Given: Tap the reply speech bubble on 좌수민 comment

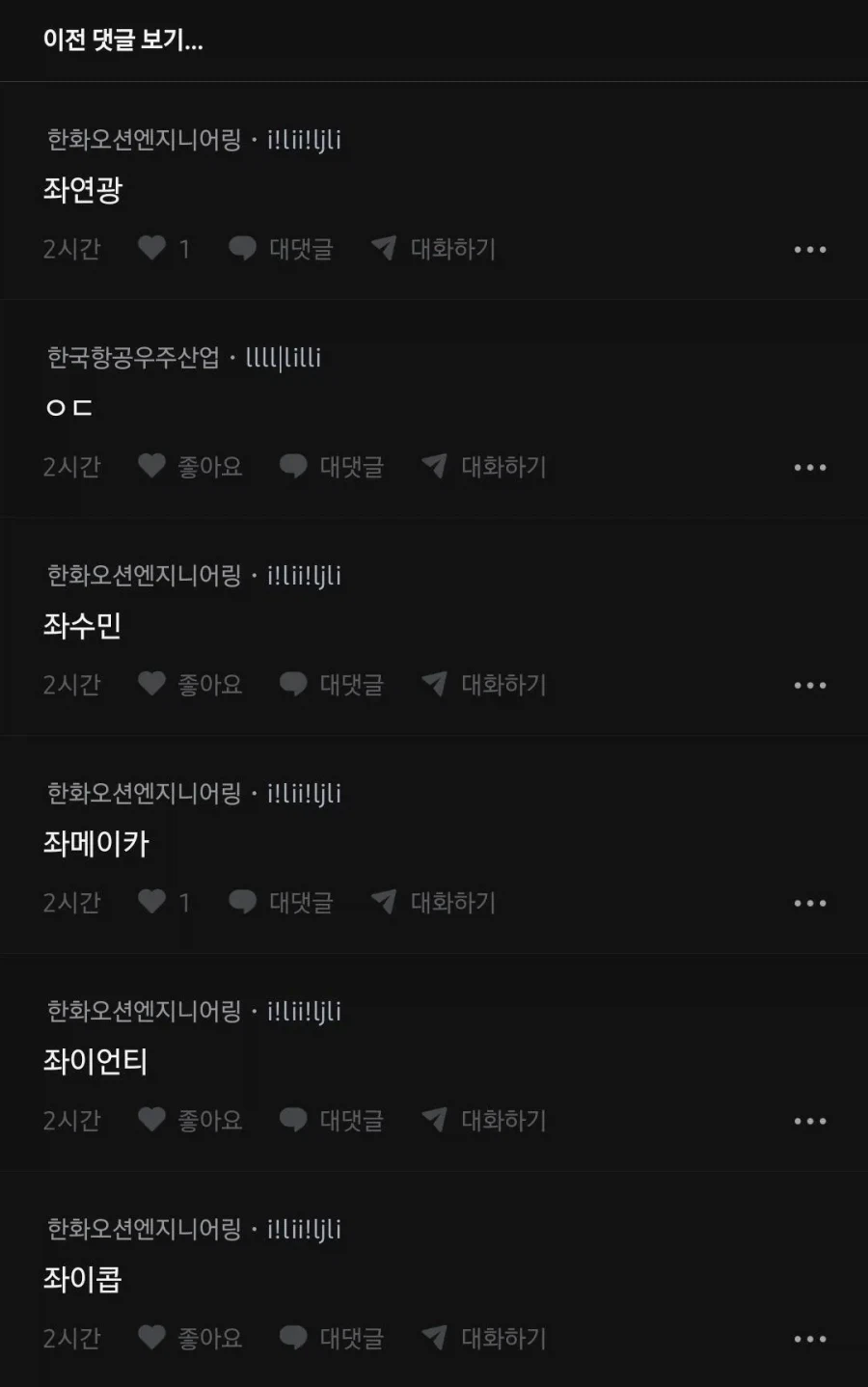Looking at the screenshot, I should pyautogui.click(x=294, y=685).
